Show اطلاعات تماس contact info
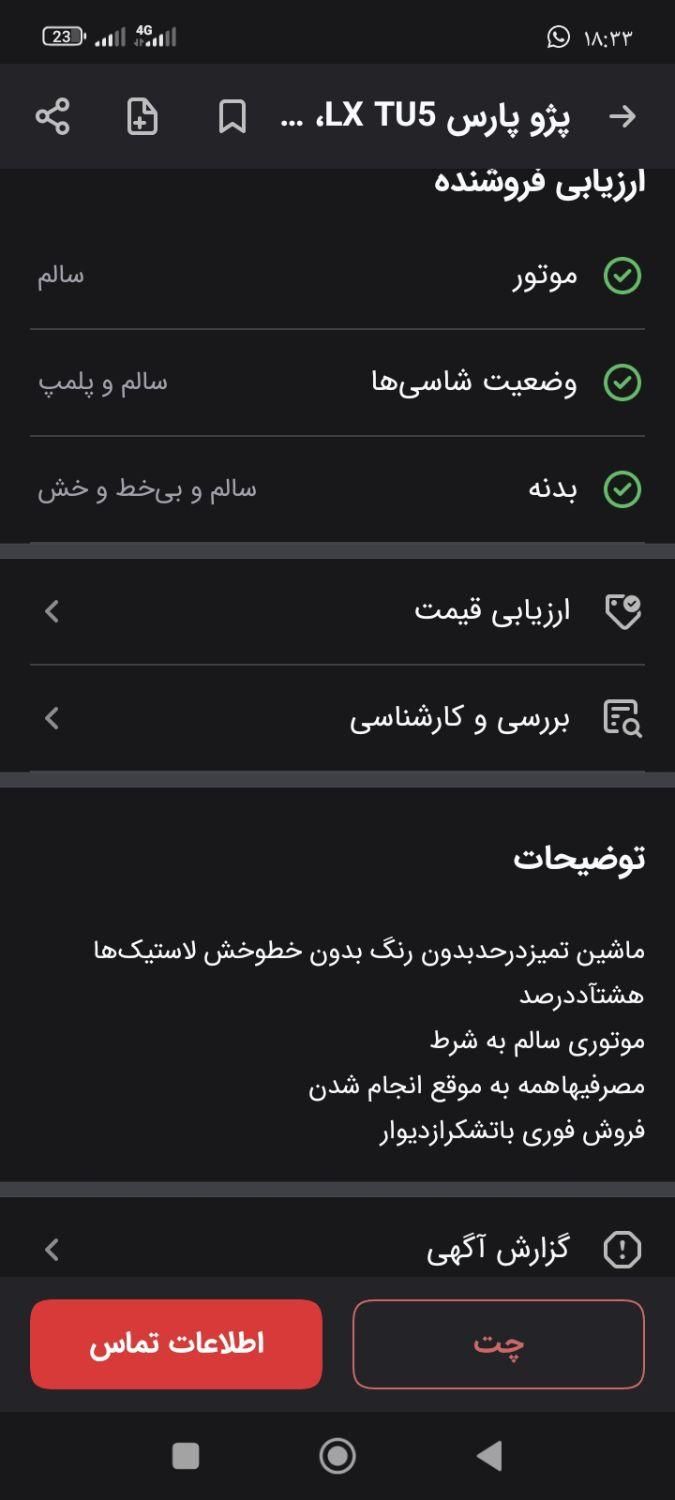Screen dimensions: 675x1500 (176, 1344)
